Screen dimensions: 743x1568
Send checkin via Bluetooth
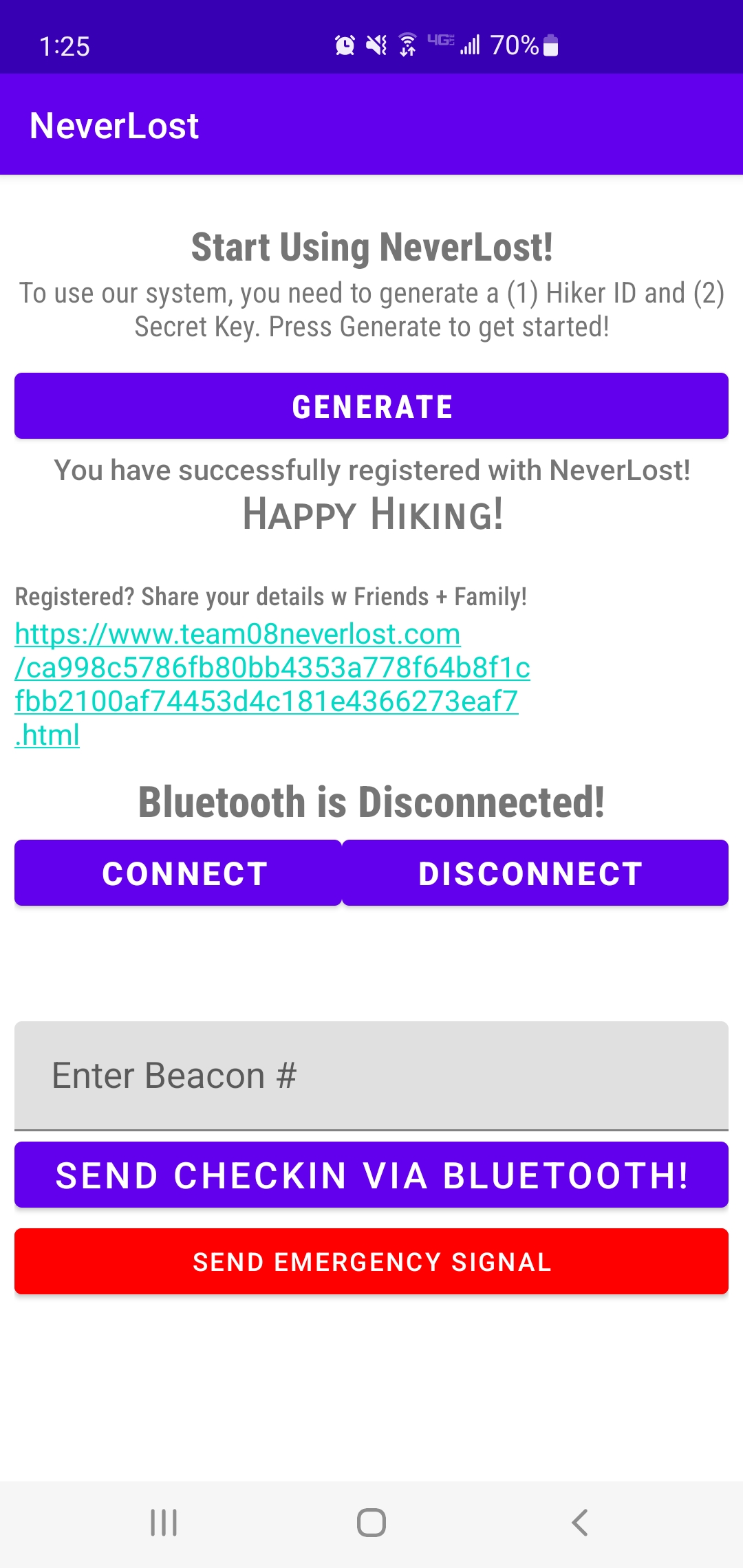click(x=371, y=1175)
